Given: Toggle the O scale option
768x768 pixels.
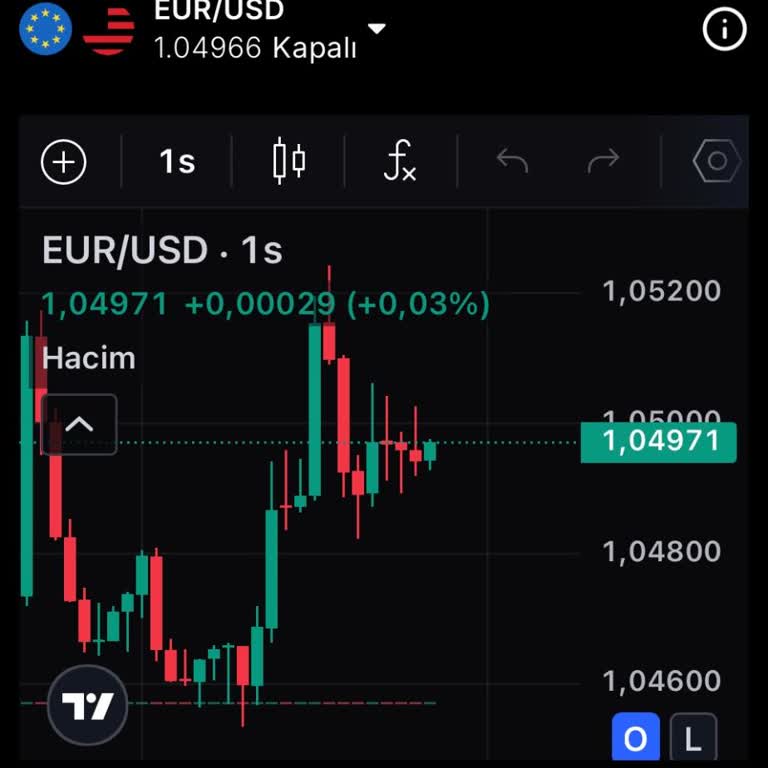Looking at the screenshot, I should pyautogui.click(x=635, y=739).
